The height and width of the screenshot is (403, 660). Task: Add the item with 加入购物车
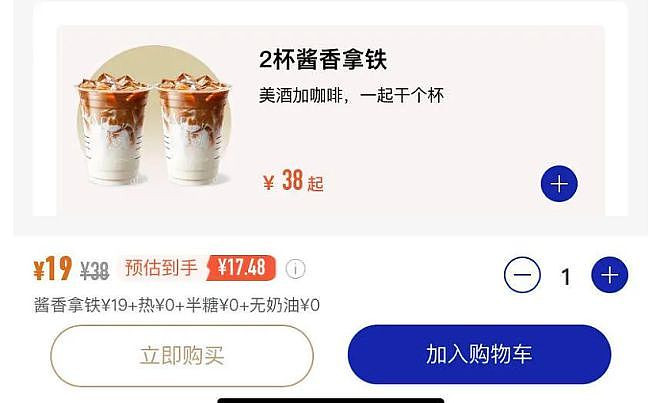(479, 355)
